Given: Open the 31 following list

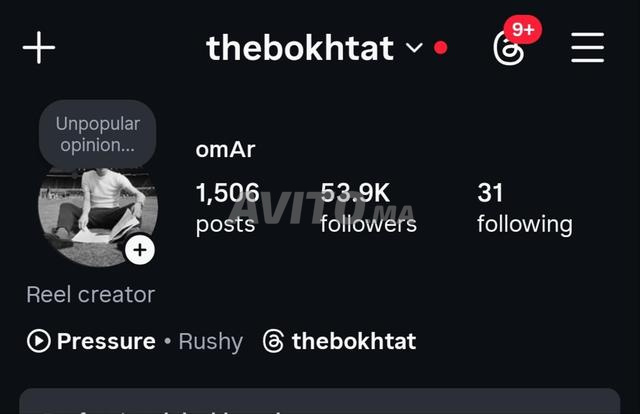Looking at the screenshot, I should click(x=524, y=207).
